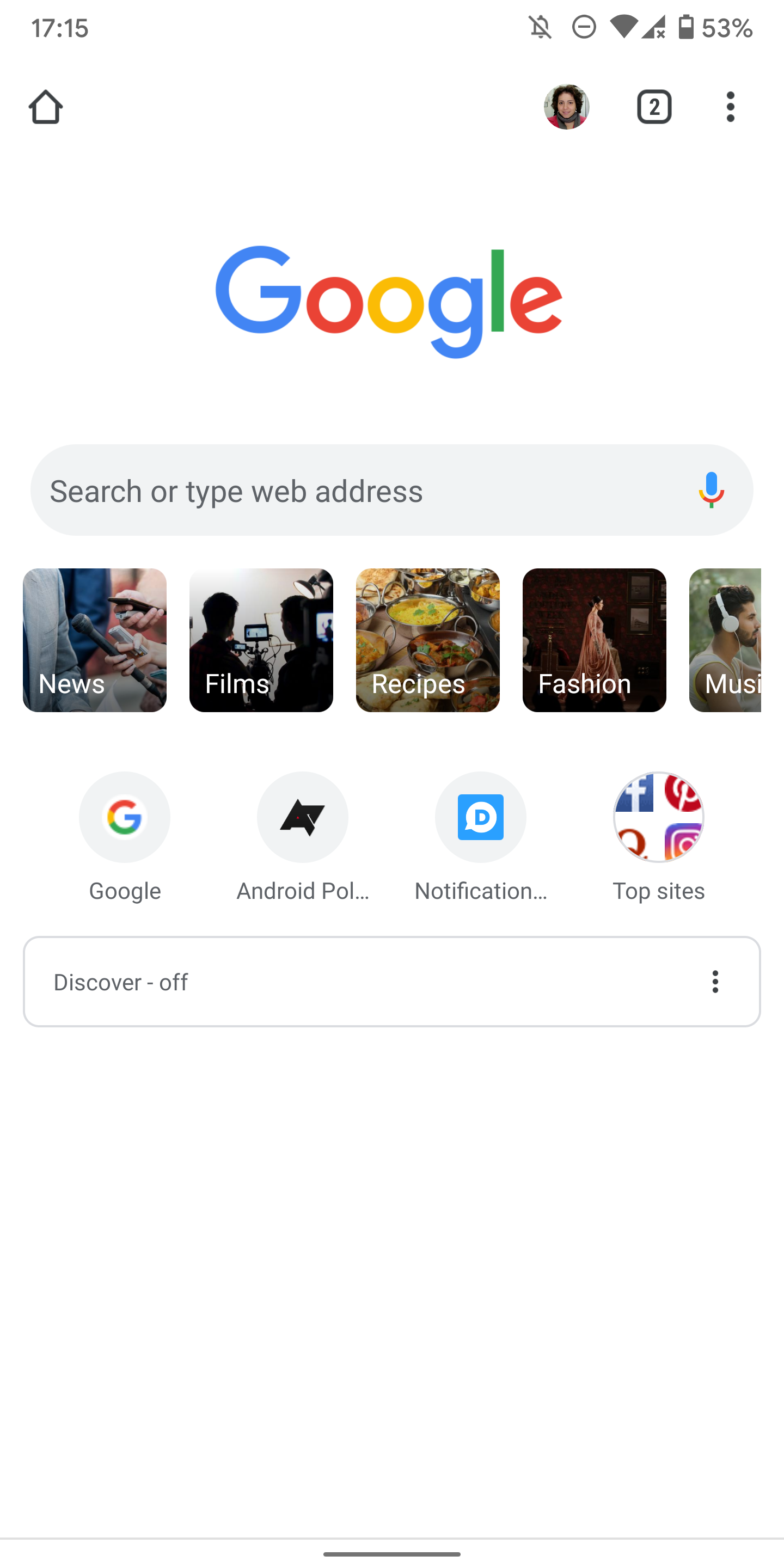The width and height of the screenshot is (784, 1568).
Task: Open the Notification shortcut
Action: pyautogui.click(x=480, y=817)
